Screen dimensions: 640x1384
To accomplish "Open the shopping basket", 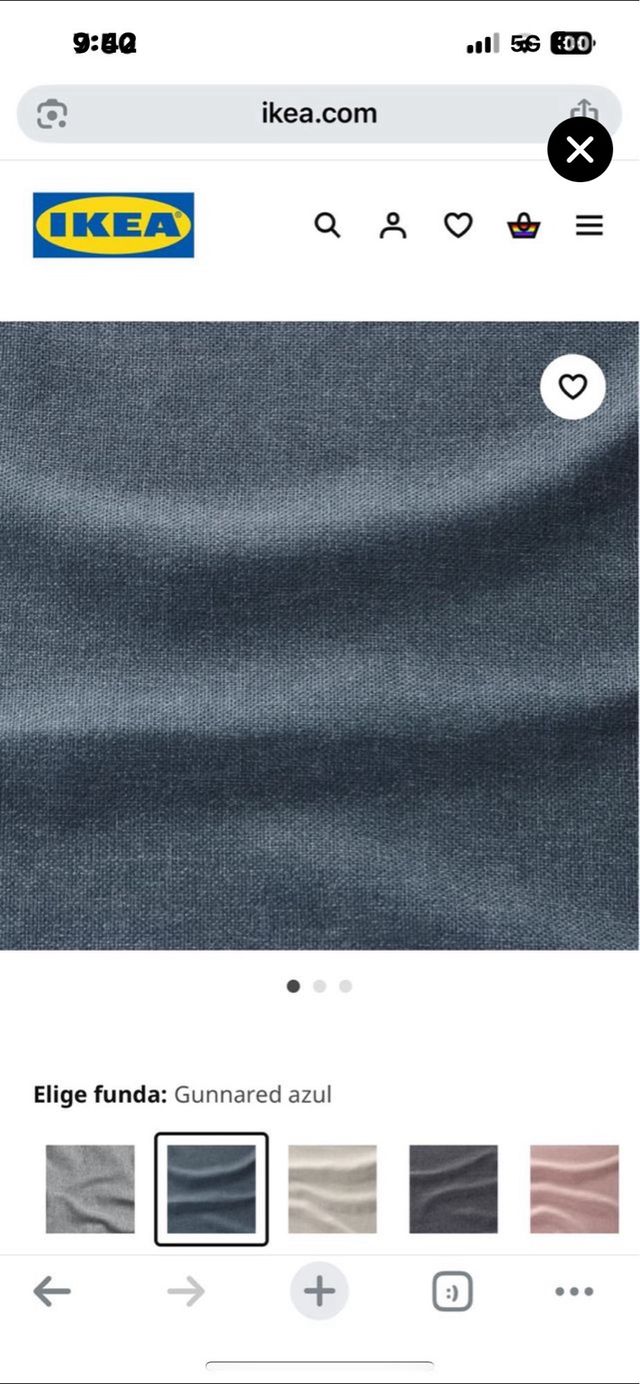I will coord(523,226).
